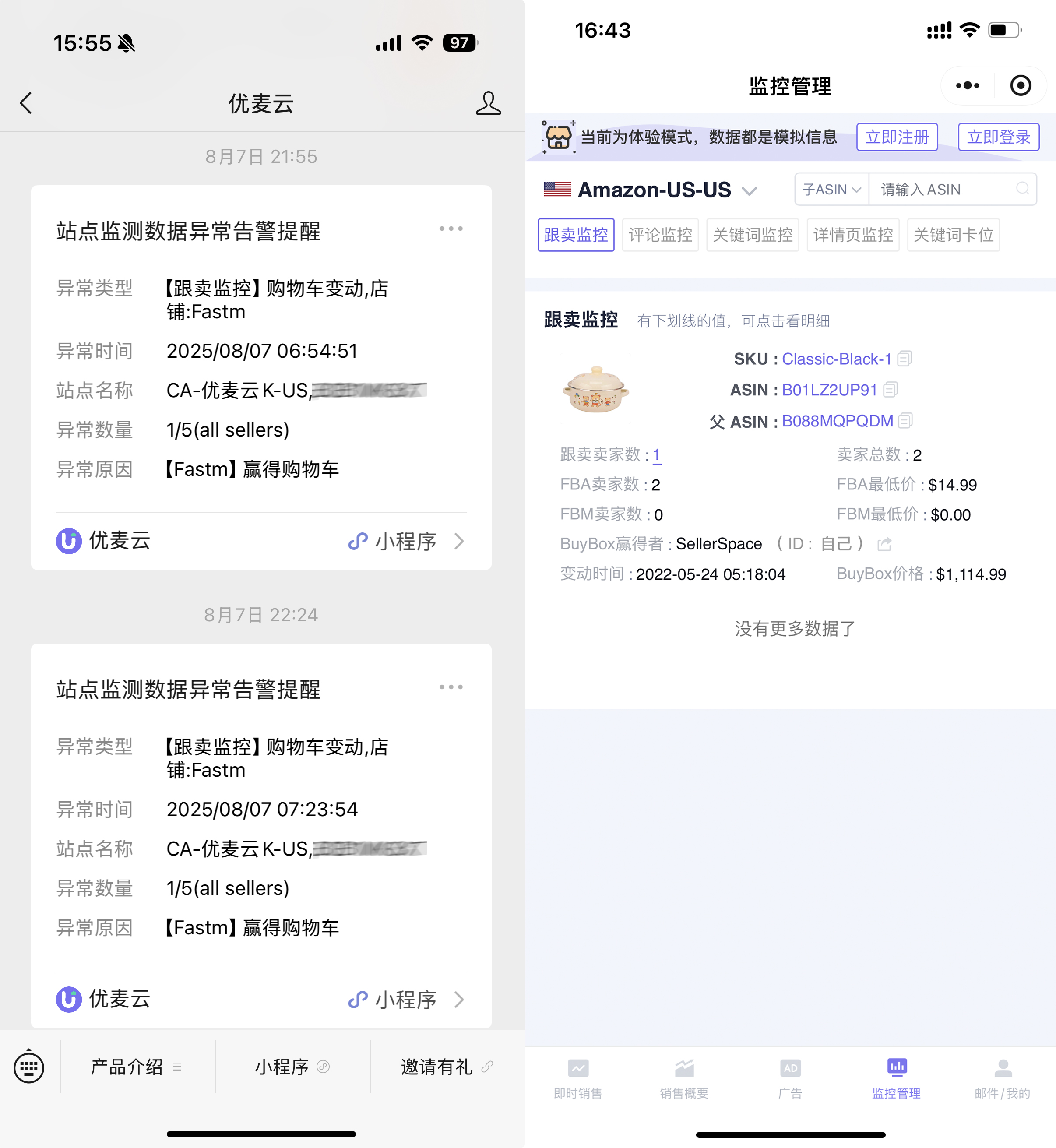This screenshot has width=1056, height=1148.
Task: Click the magnifier icon in the ASIN search box
Action: click(x=1023, y=189)
